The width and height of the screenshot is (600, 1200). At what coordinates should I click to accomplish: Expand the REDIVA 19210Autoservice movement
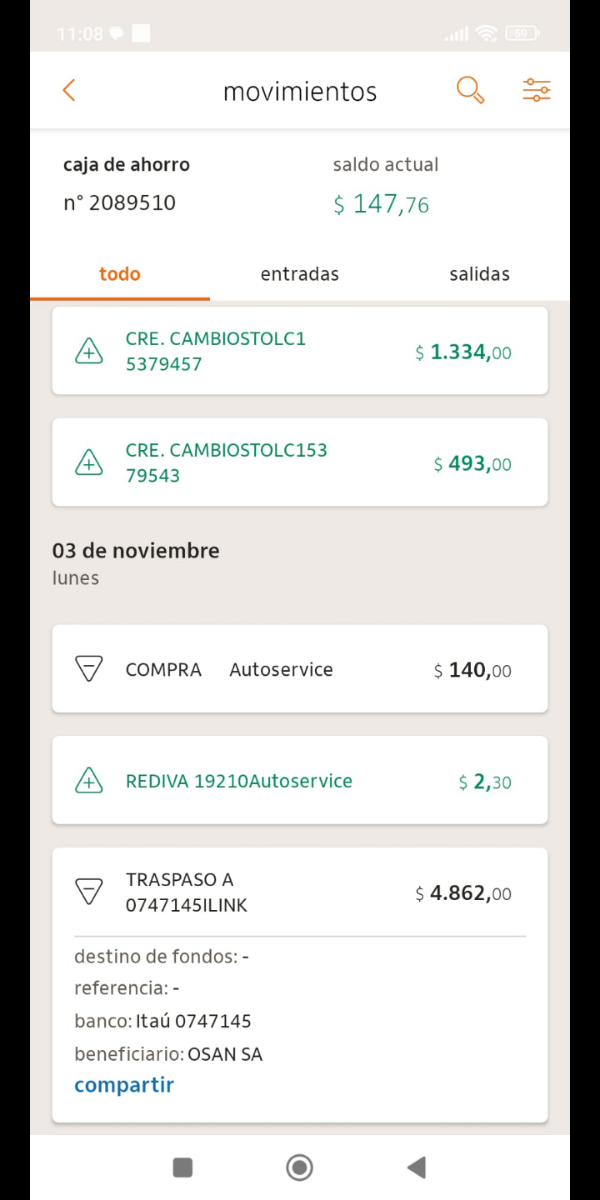point(300,781)
